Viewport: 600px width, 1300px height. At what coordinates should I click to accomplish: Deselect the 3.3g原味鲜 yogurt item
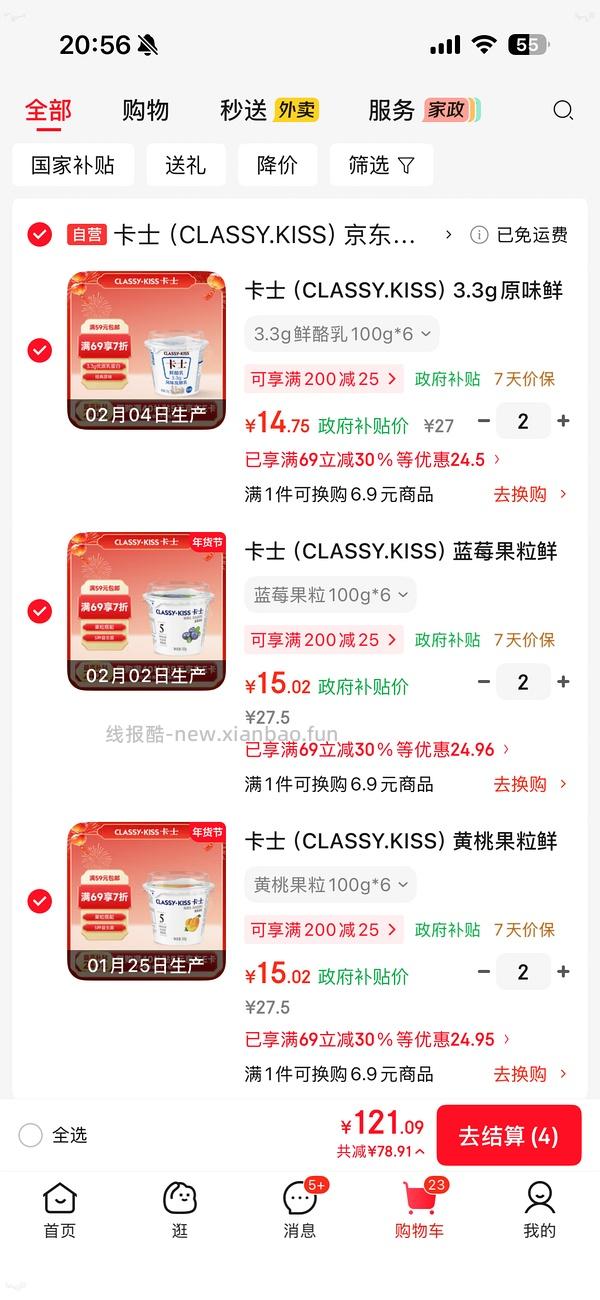pyautogui.click(x=39, y=350)
